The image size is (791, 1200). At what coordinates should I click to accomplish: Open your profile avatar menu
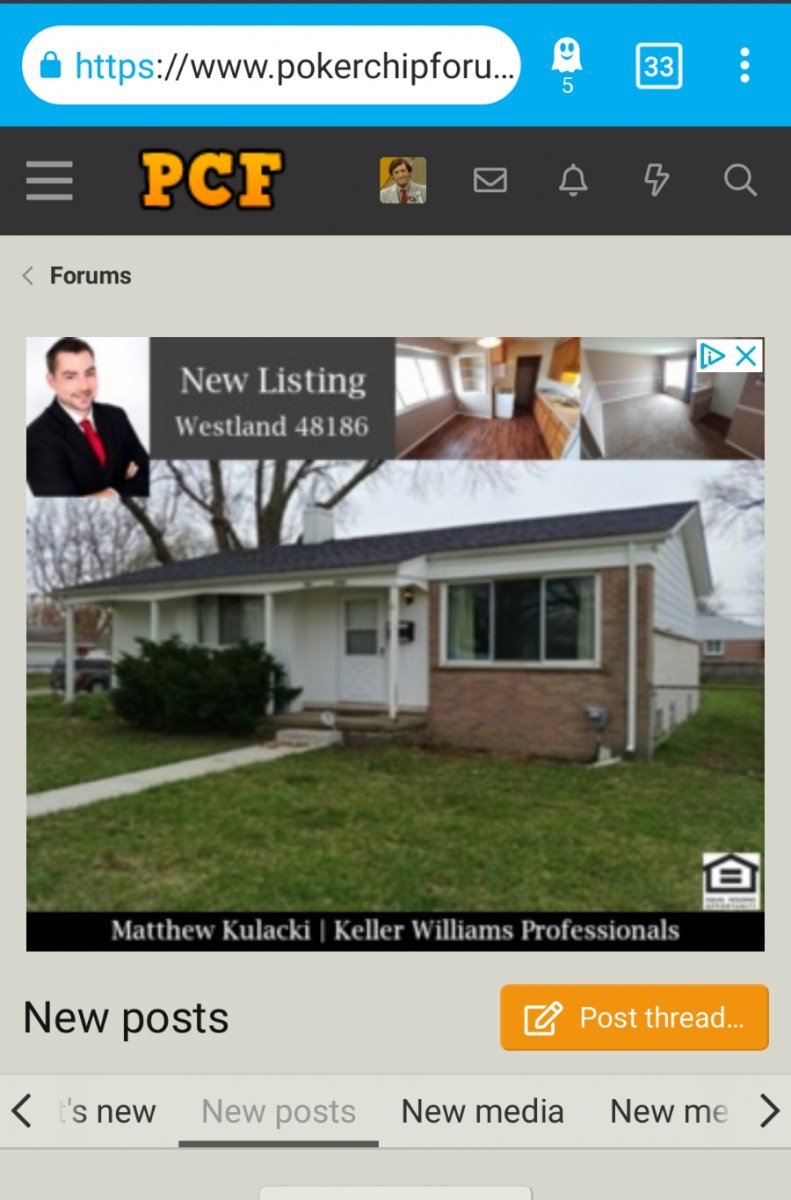403,181
